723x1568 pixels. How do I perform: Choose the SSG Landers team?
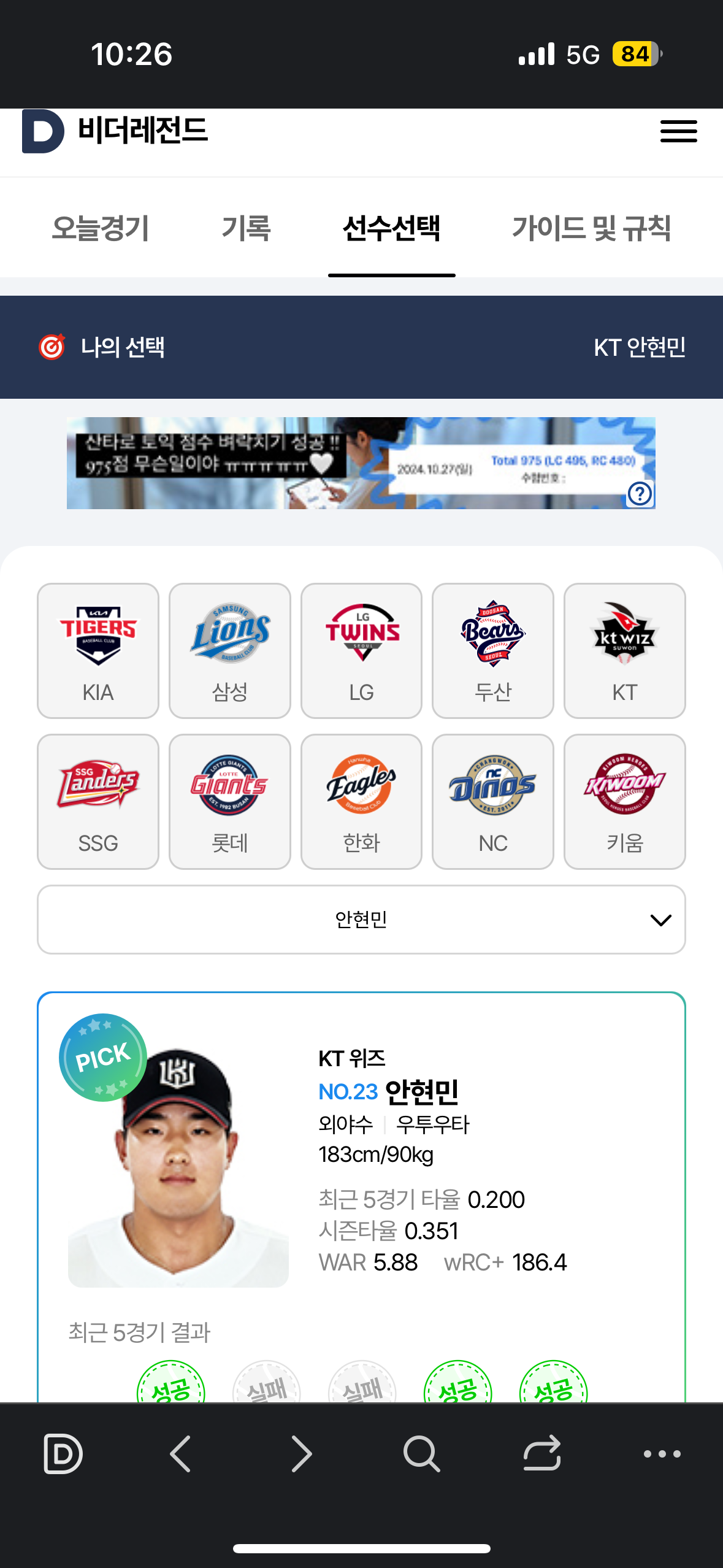pos(98,801)
